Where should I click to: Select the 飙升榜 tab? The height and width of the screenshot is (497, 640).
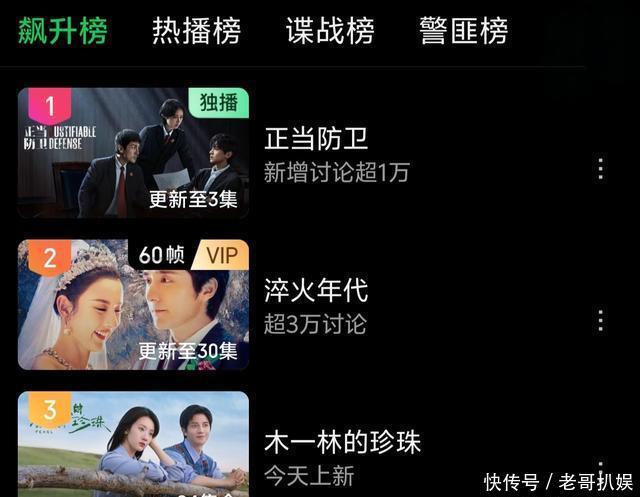coord(63,31)
